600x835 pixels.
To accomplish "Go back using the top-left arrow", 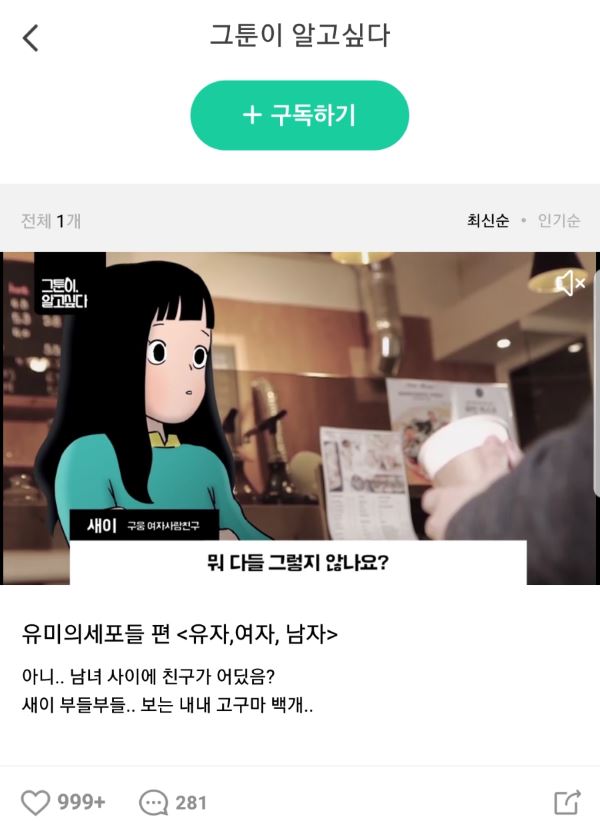I will [x=31, y=39].
